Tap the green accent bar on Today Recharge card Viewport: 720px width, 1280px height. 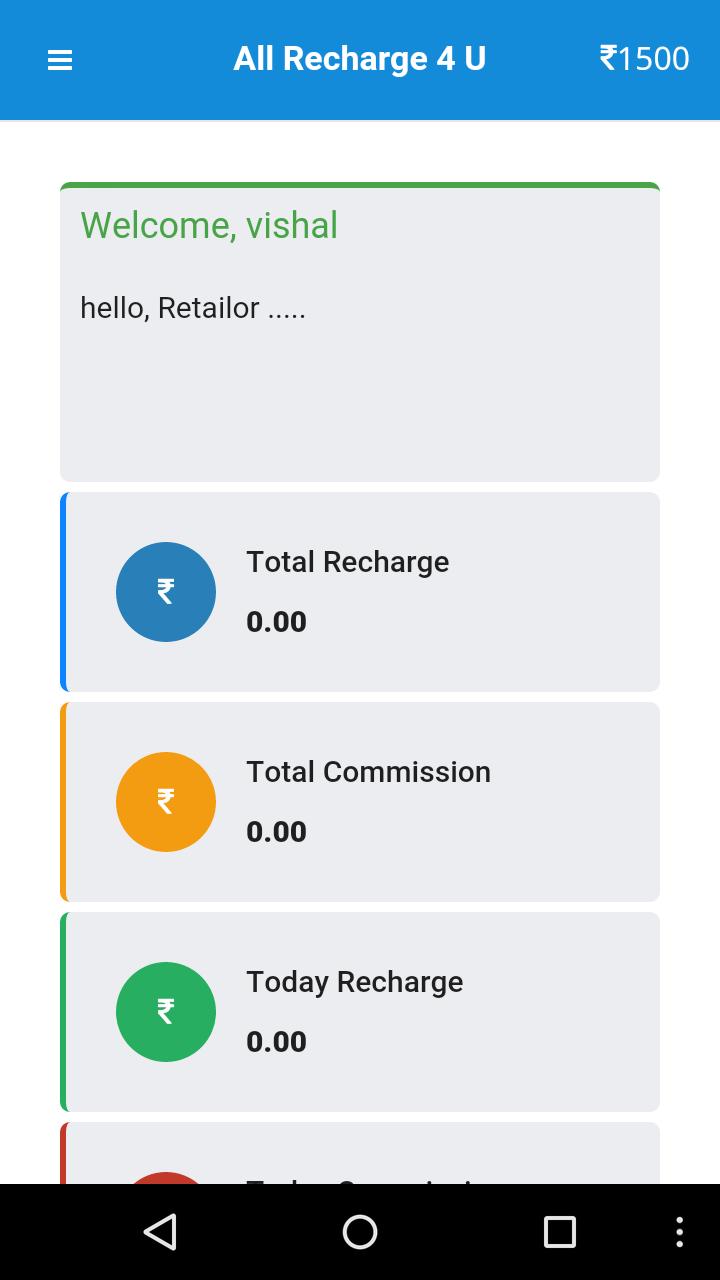point(62,1012)
